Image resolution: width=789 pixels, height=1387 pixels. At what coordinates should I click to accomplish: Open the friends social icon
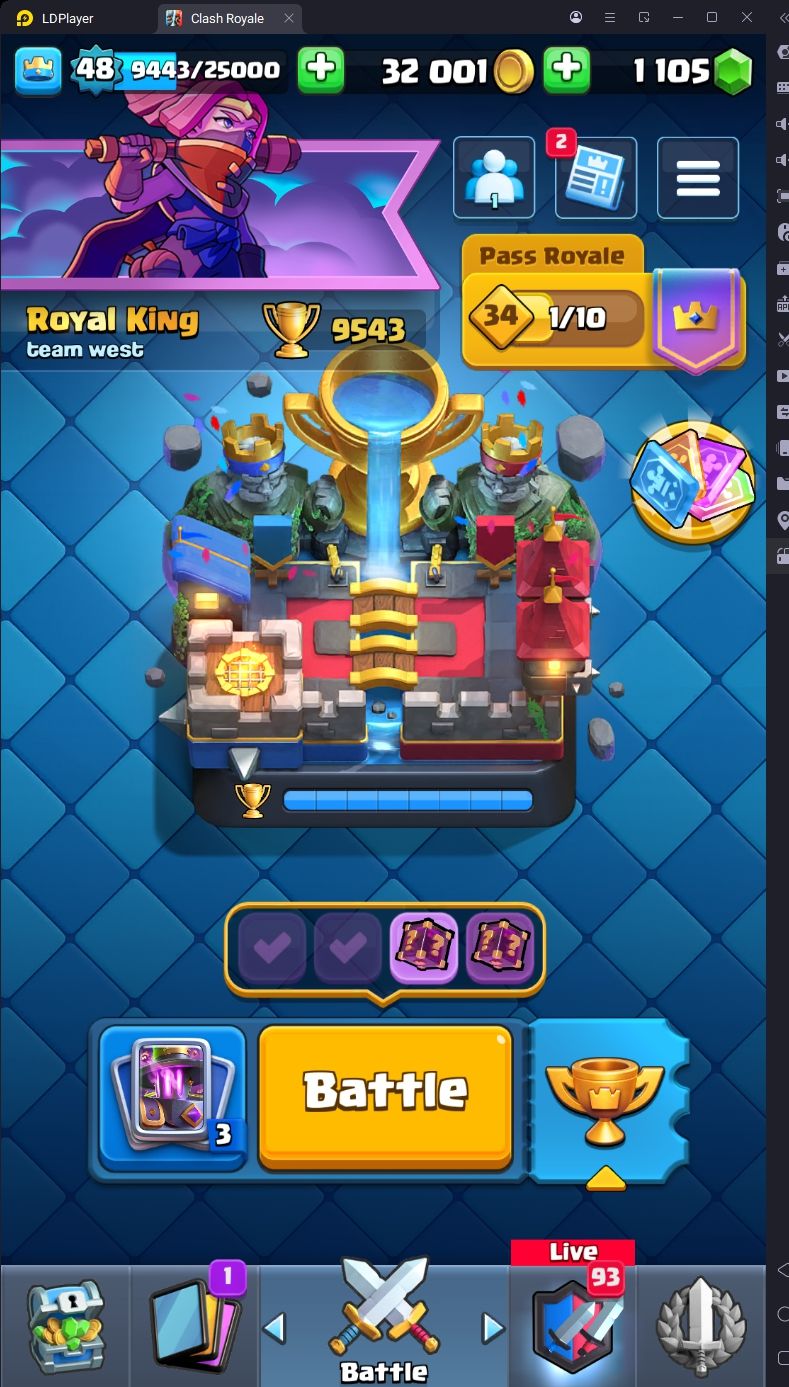(x=493, y=178)
